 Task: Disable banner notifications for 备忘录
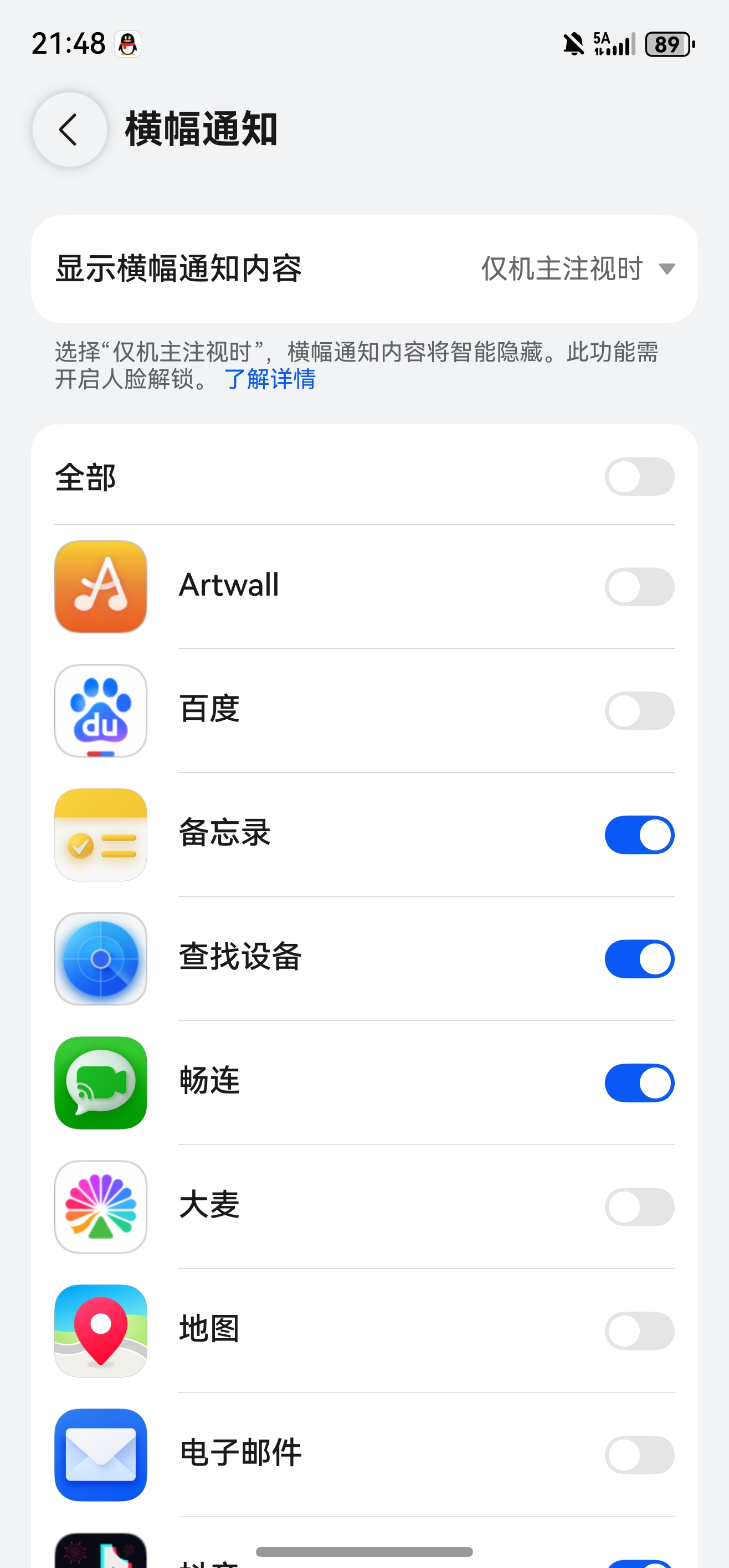[x=639, y=834]
